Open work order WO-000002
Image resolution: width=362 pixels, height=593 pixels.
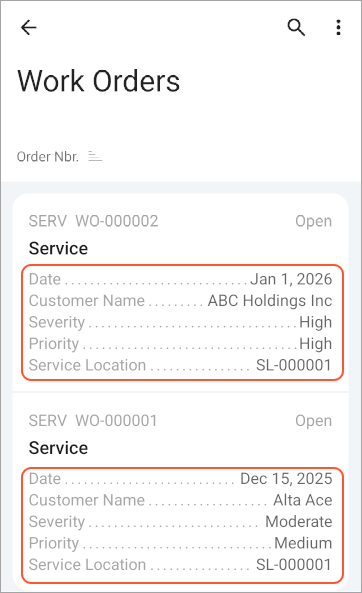tap(180, 293)
